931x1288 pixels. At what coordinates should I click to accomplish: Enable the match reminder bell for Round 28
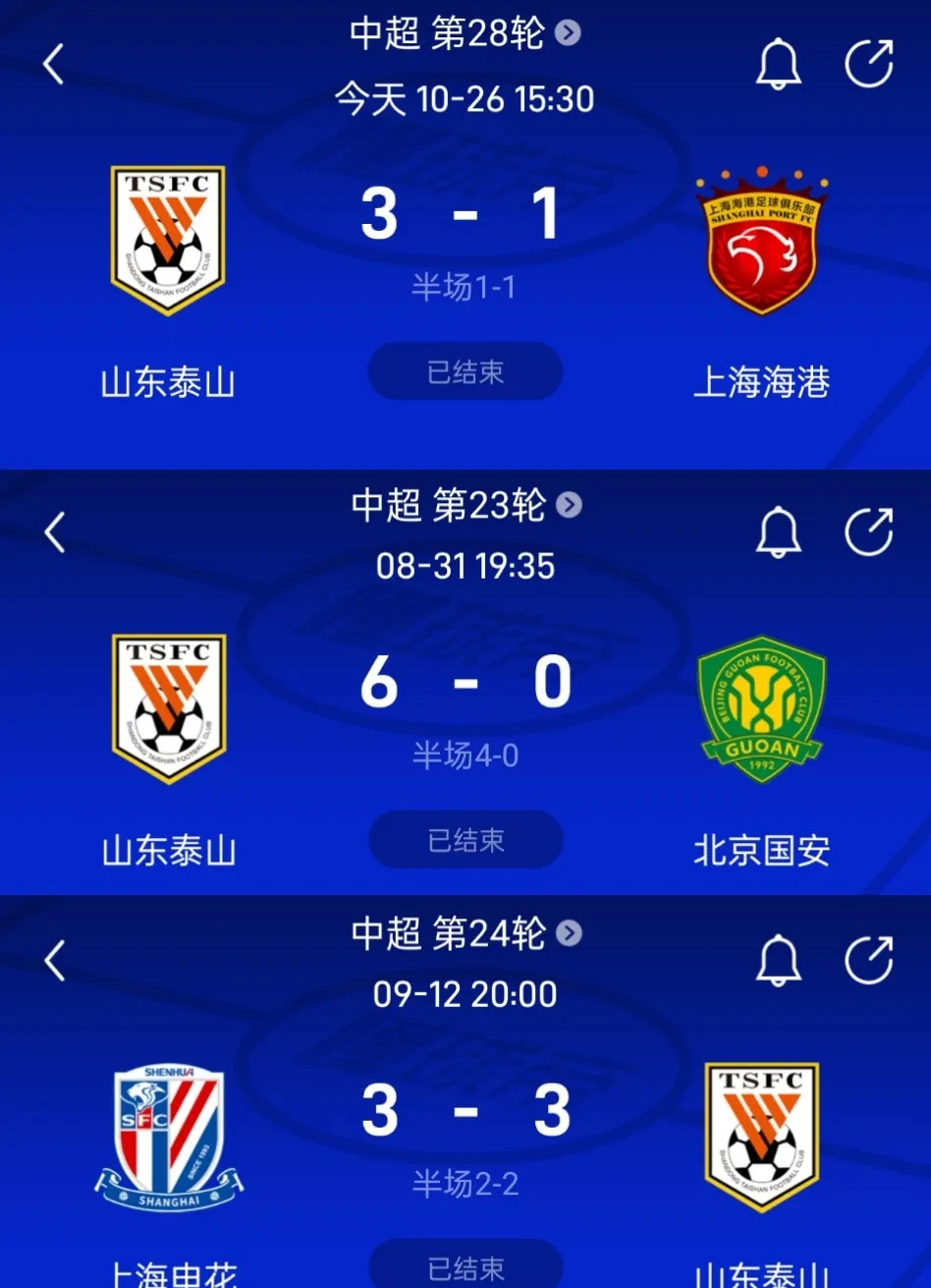(x=781, y=64)
